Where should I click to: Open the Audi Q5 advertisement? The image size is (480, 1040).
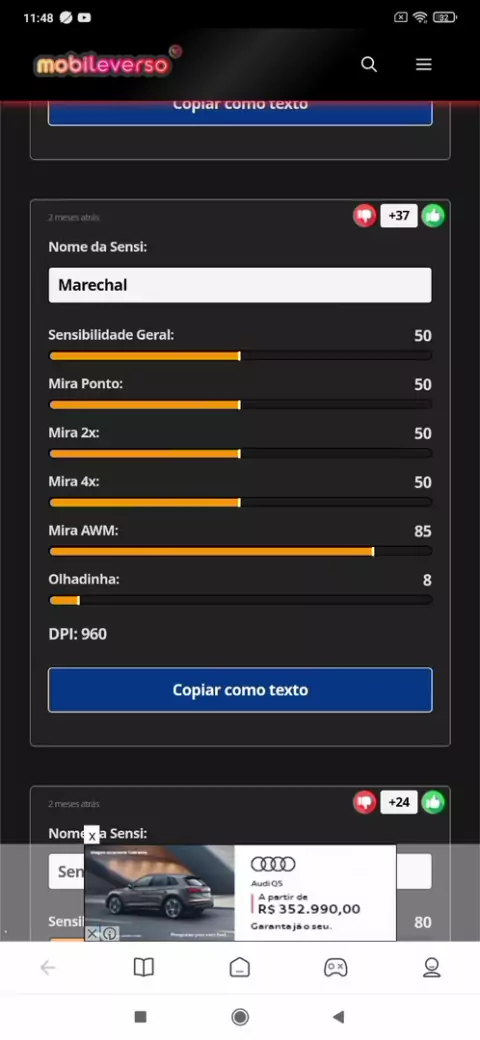(x=240, y=893)
